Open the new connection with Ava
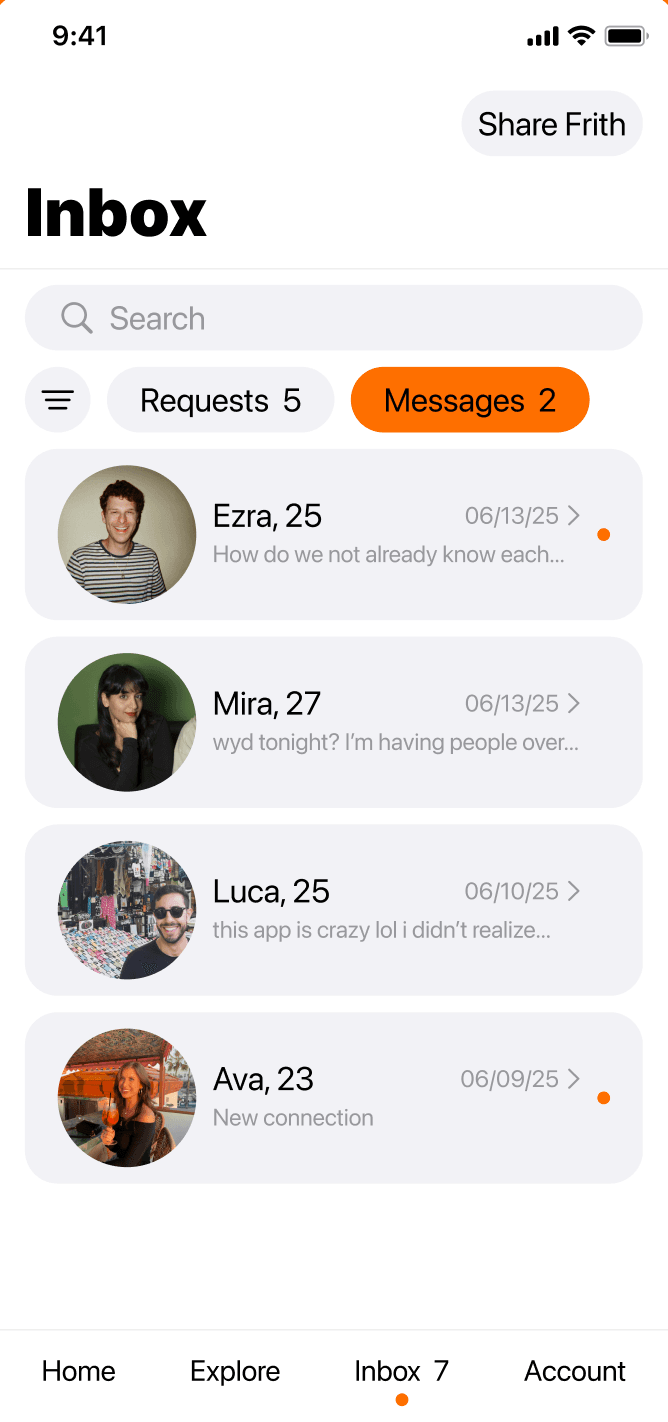The height and width of the screenshot is (1422, 668). (333, 1098)
